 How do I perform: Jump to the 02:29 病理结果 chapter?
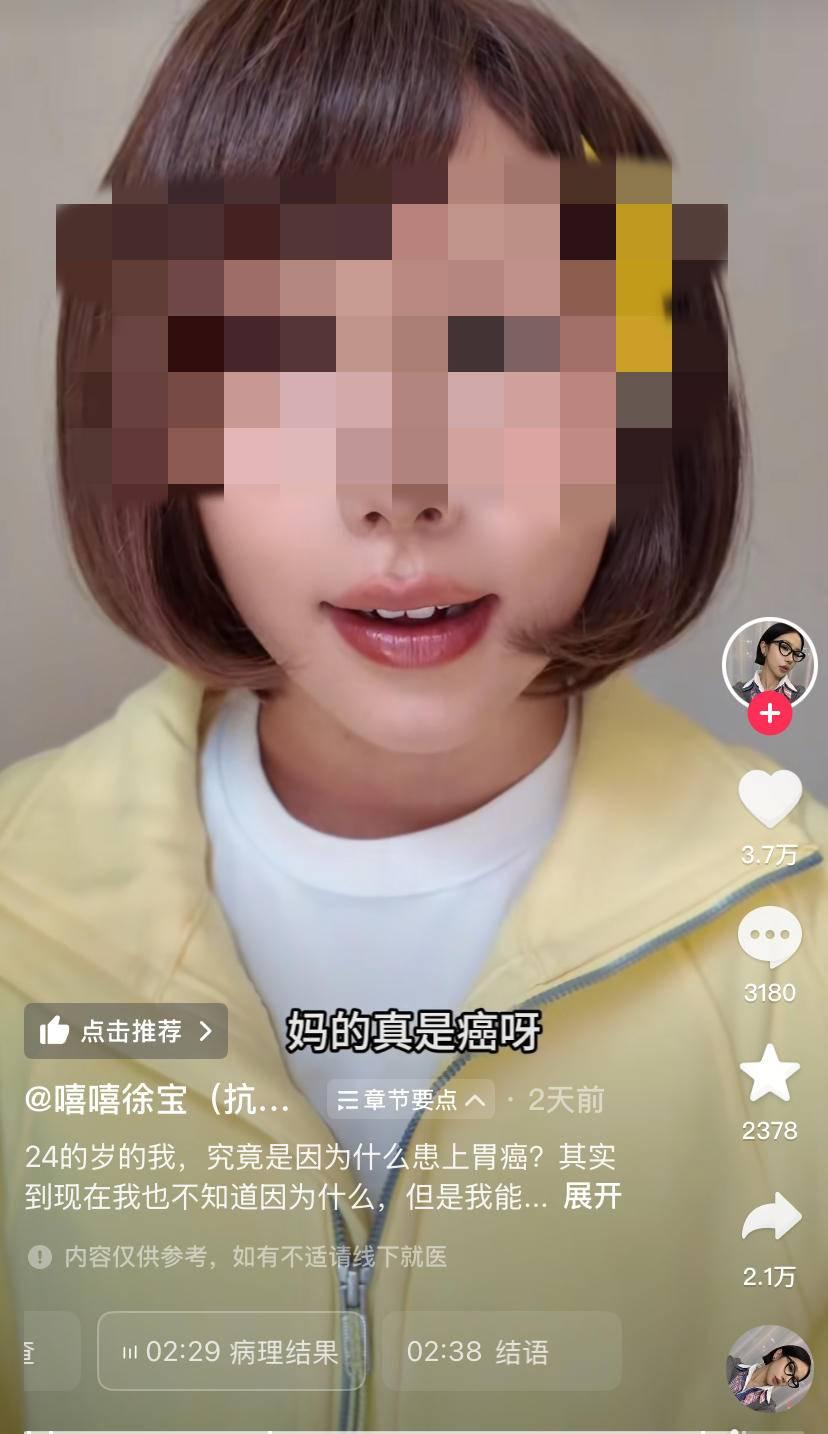point(231,1352)
